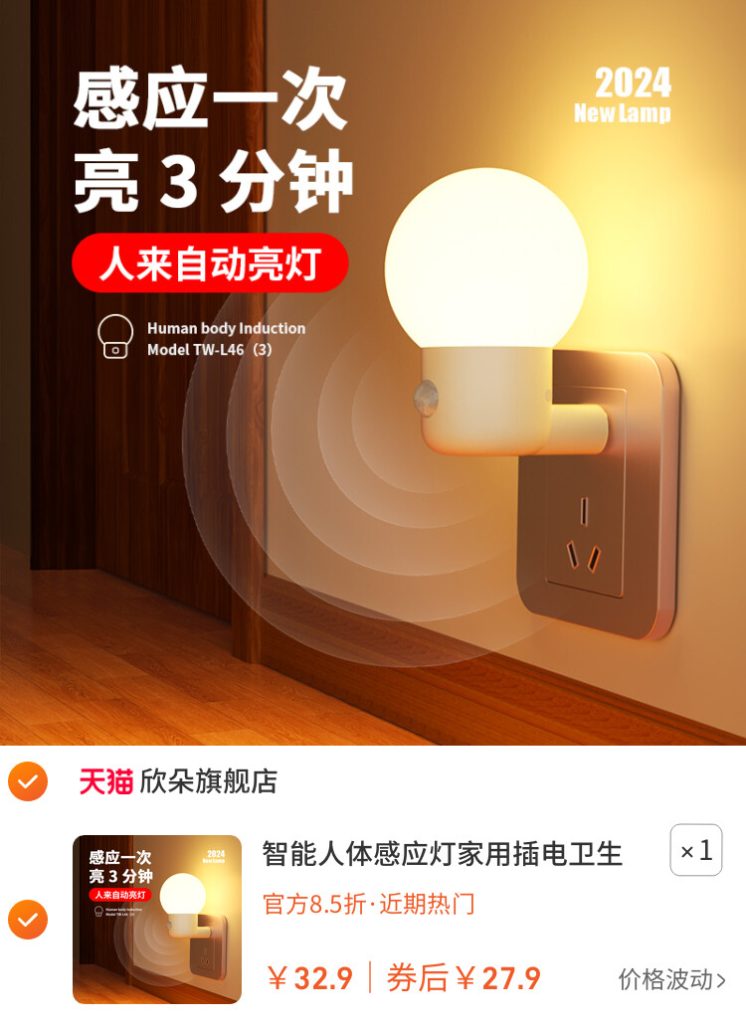This screenshot has width=746, height=1024.
Task: Open the 智能人体感应灯家用插电卫生 product title
Action: [442, 854]
